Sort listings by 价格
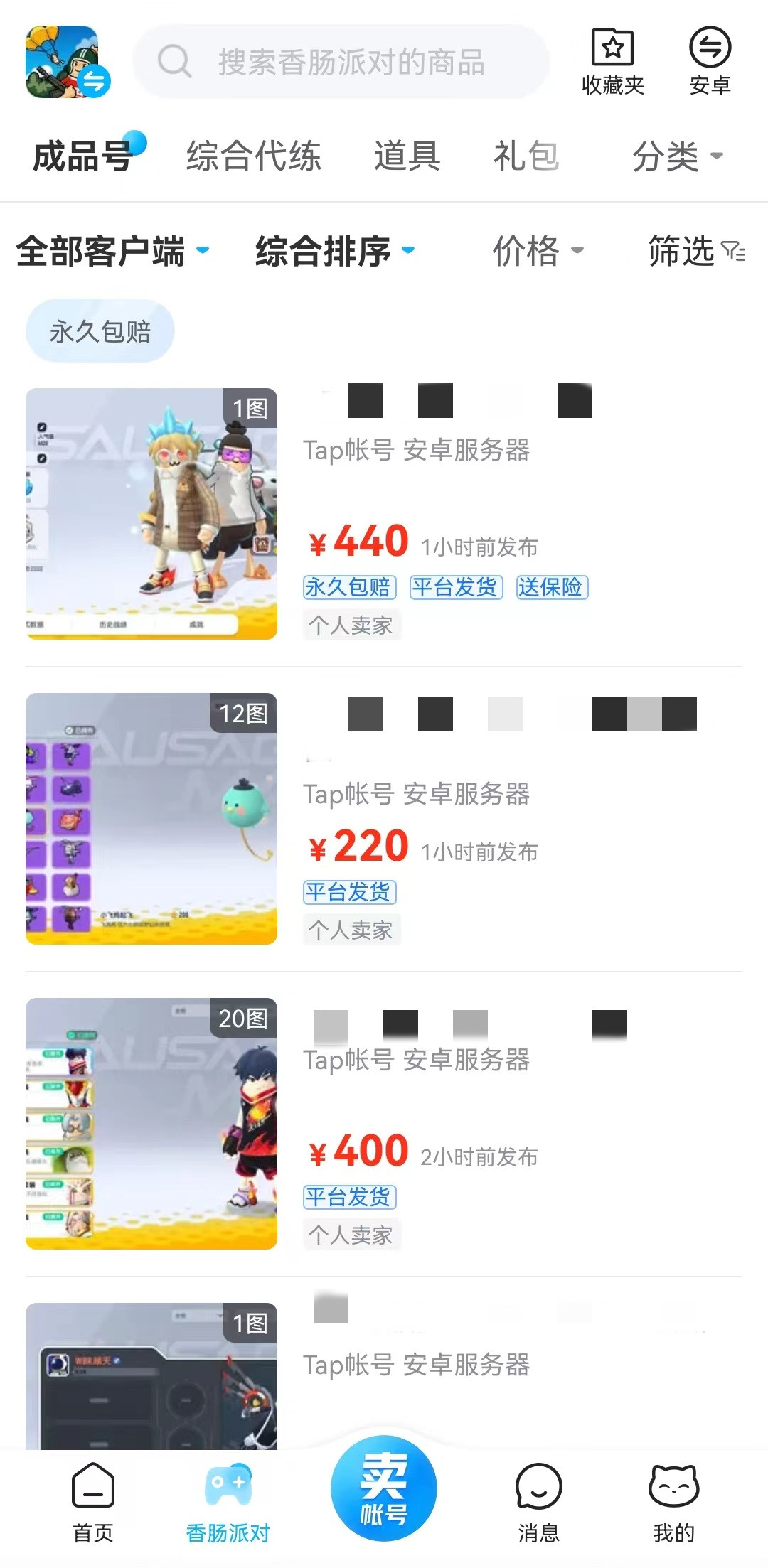Viewport: 768px width, 1568px height. point(538,251)
